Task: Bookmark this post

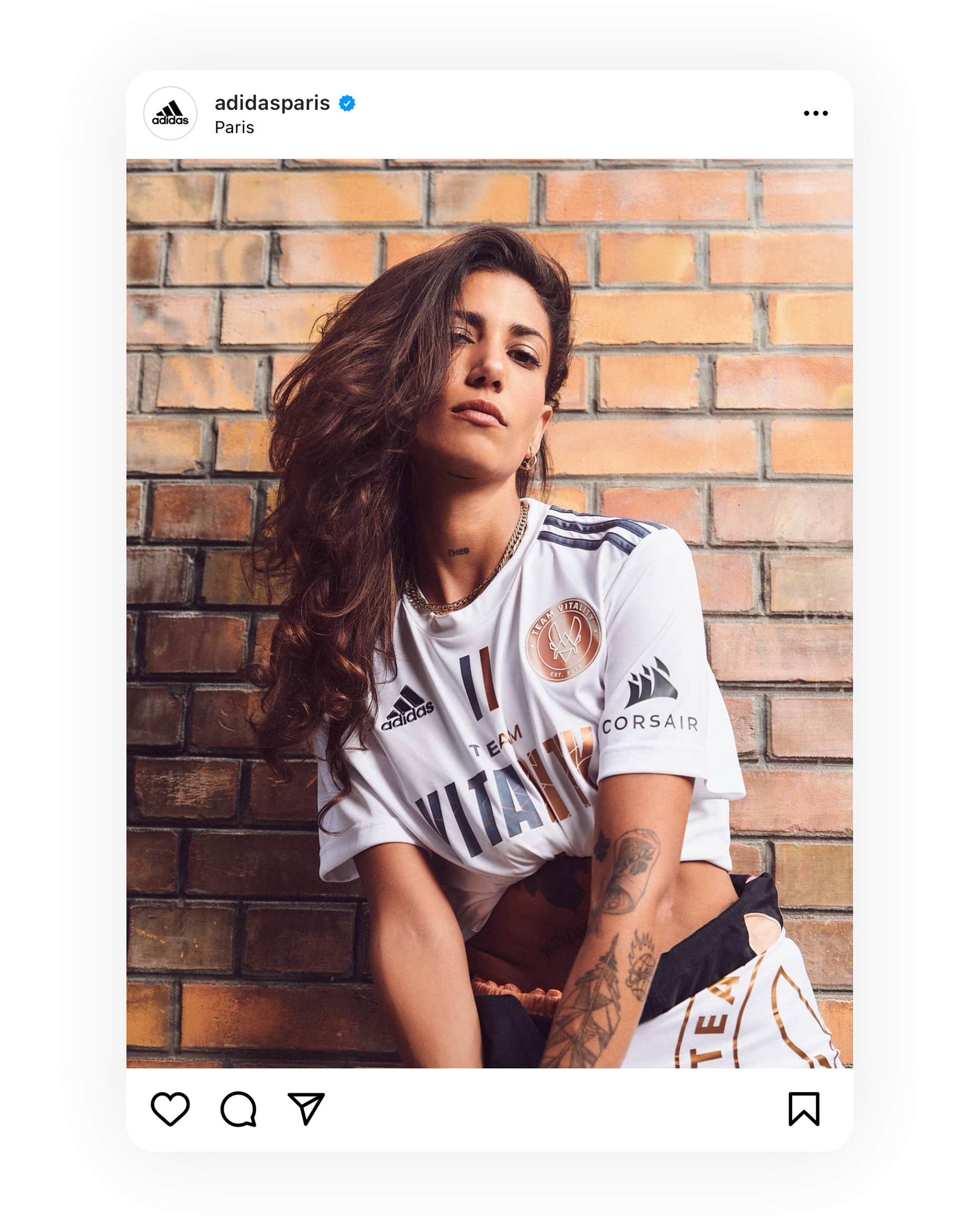Action: tap(804, 1109)
